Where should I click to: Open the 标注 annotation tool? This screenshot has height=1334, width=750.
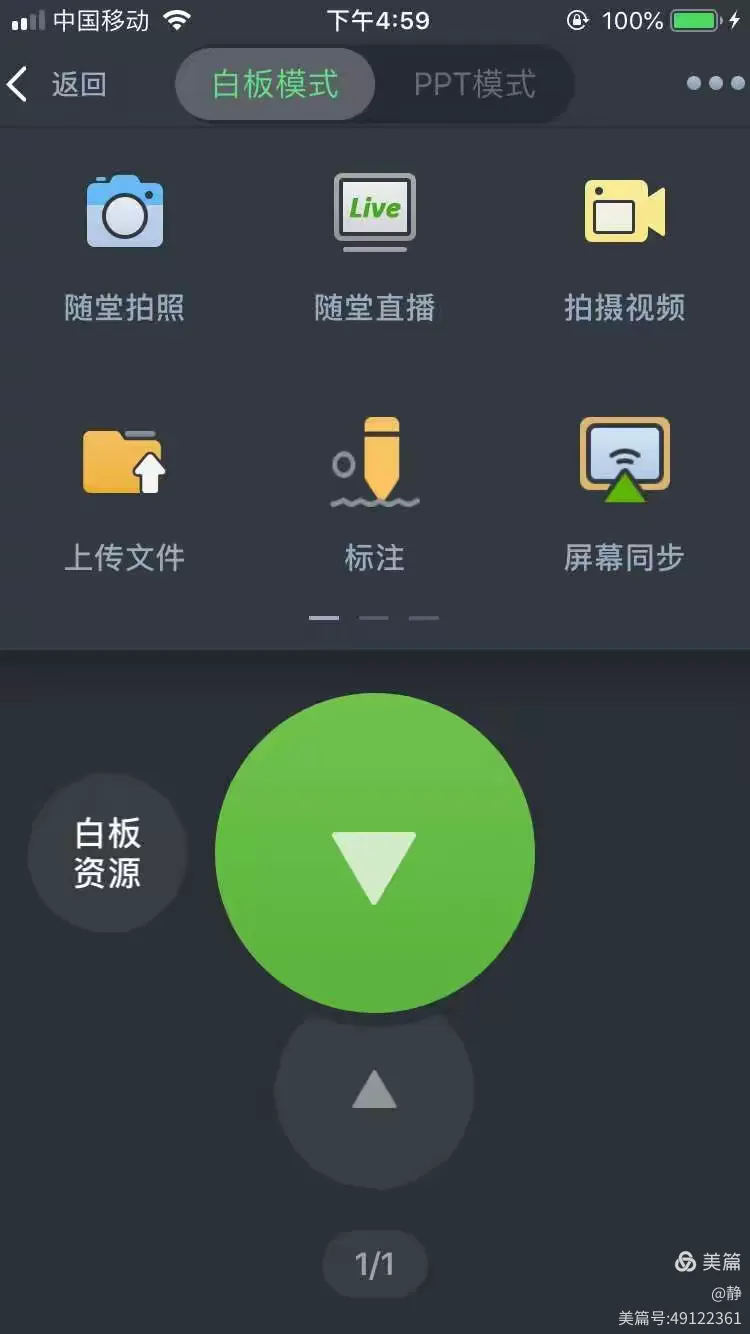point(375,495)
